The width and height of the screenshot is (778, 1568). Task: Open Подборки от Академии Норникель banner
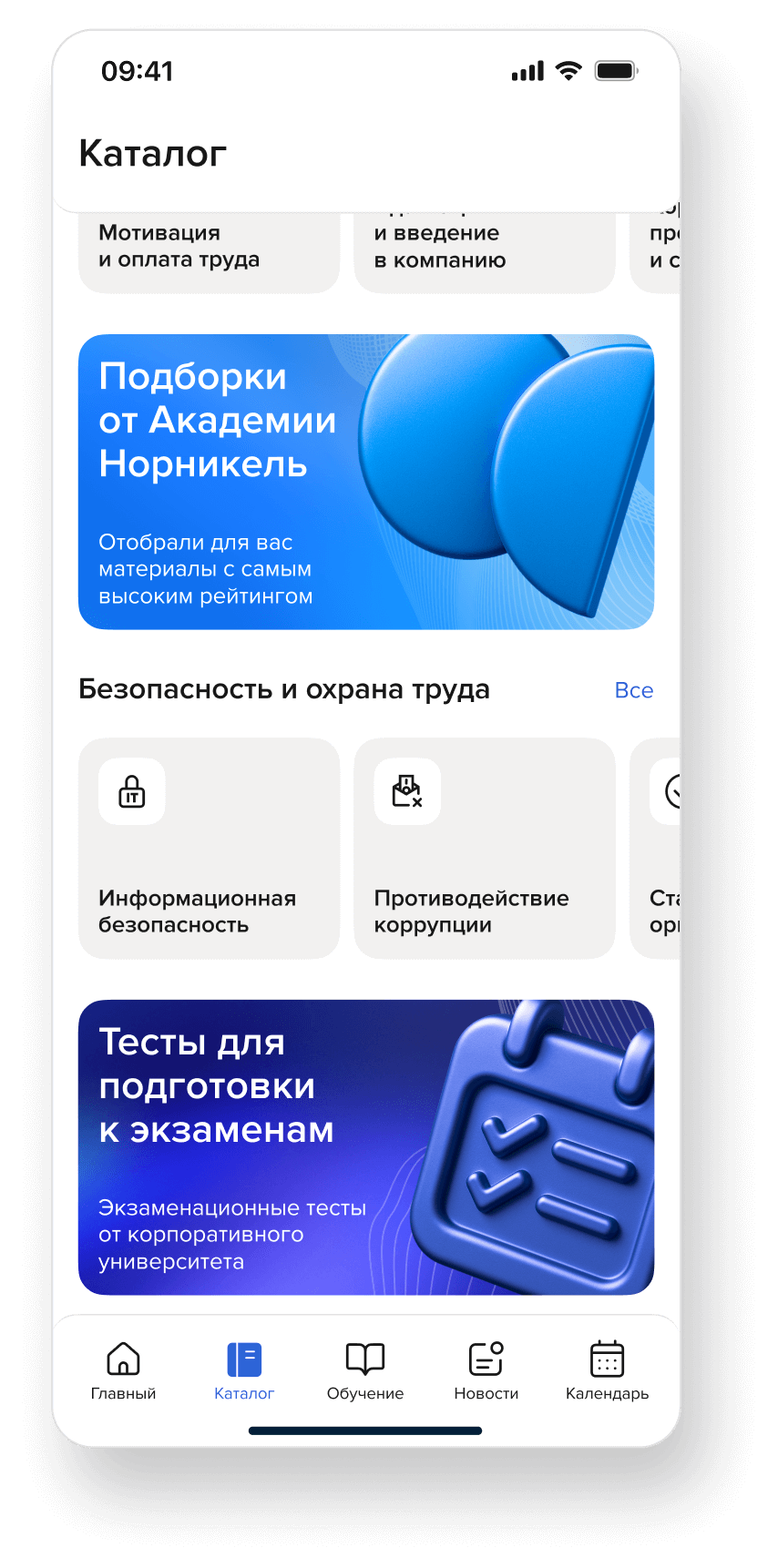365,482
